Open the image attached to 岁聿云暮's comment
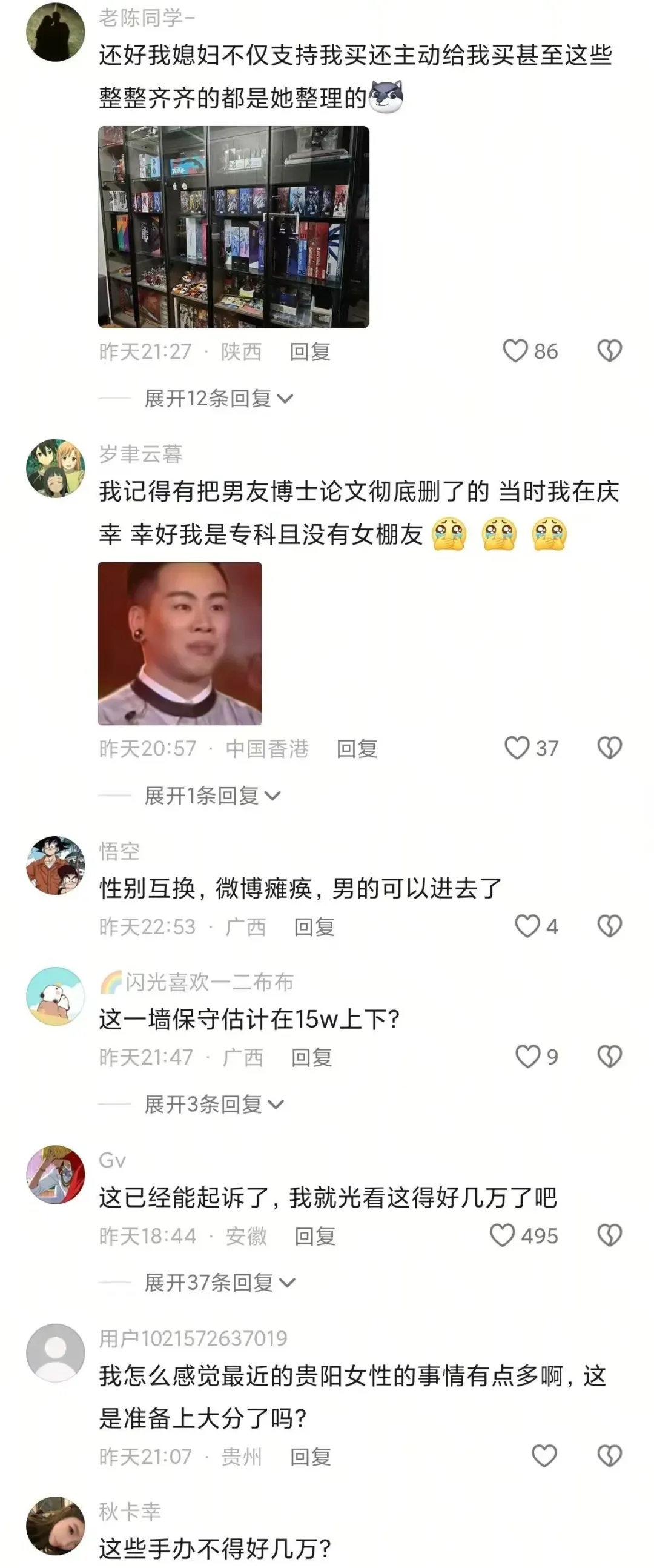Image resolution: width=654 pixels, height=1568 pixels. [179, 643]
